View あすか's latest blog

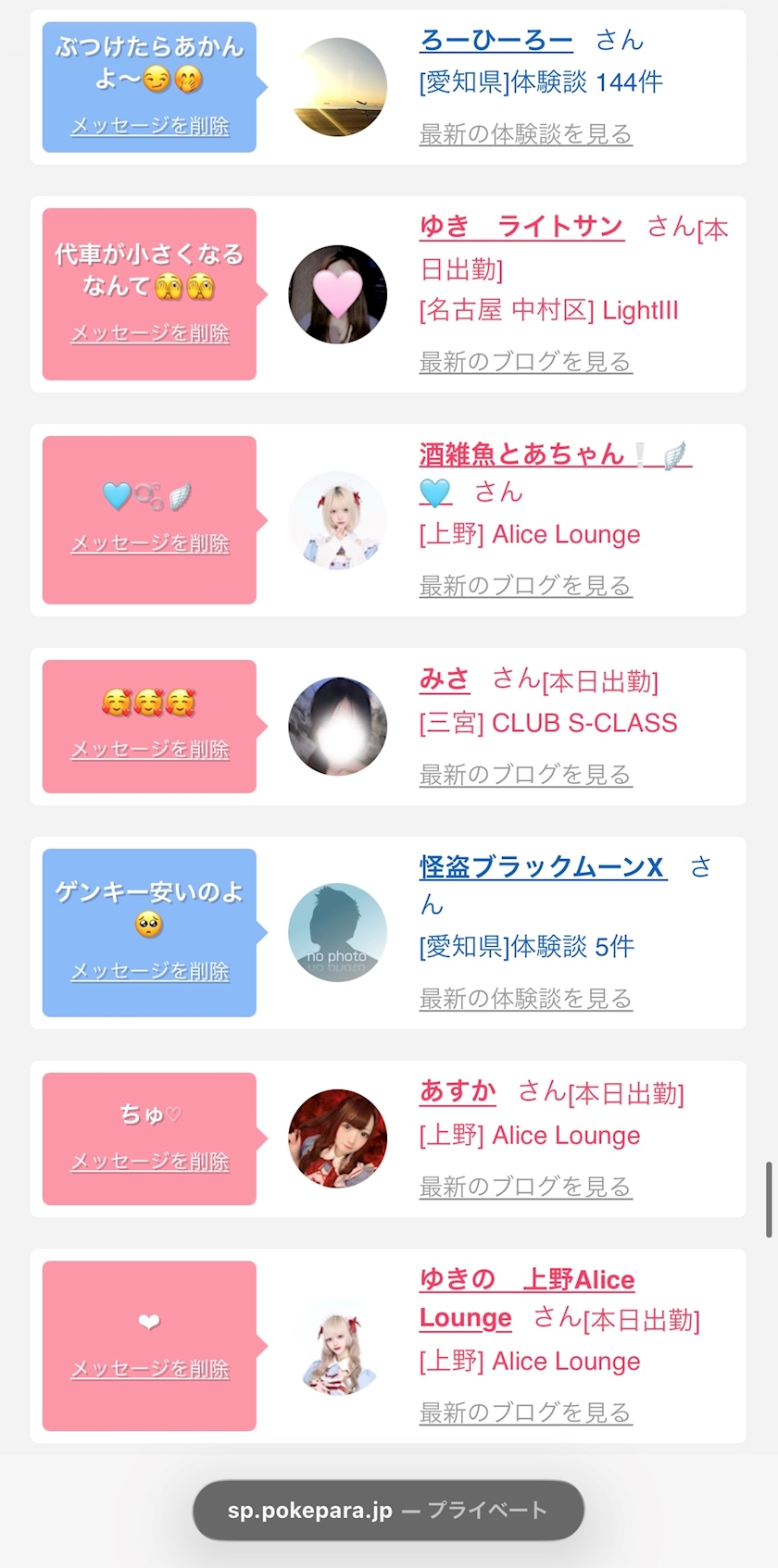[525, 1187]
